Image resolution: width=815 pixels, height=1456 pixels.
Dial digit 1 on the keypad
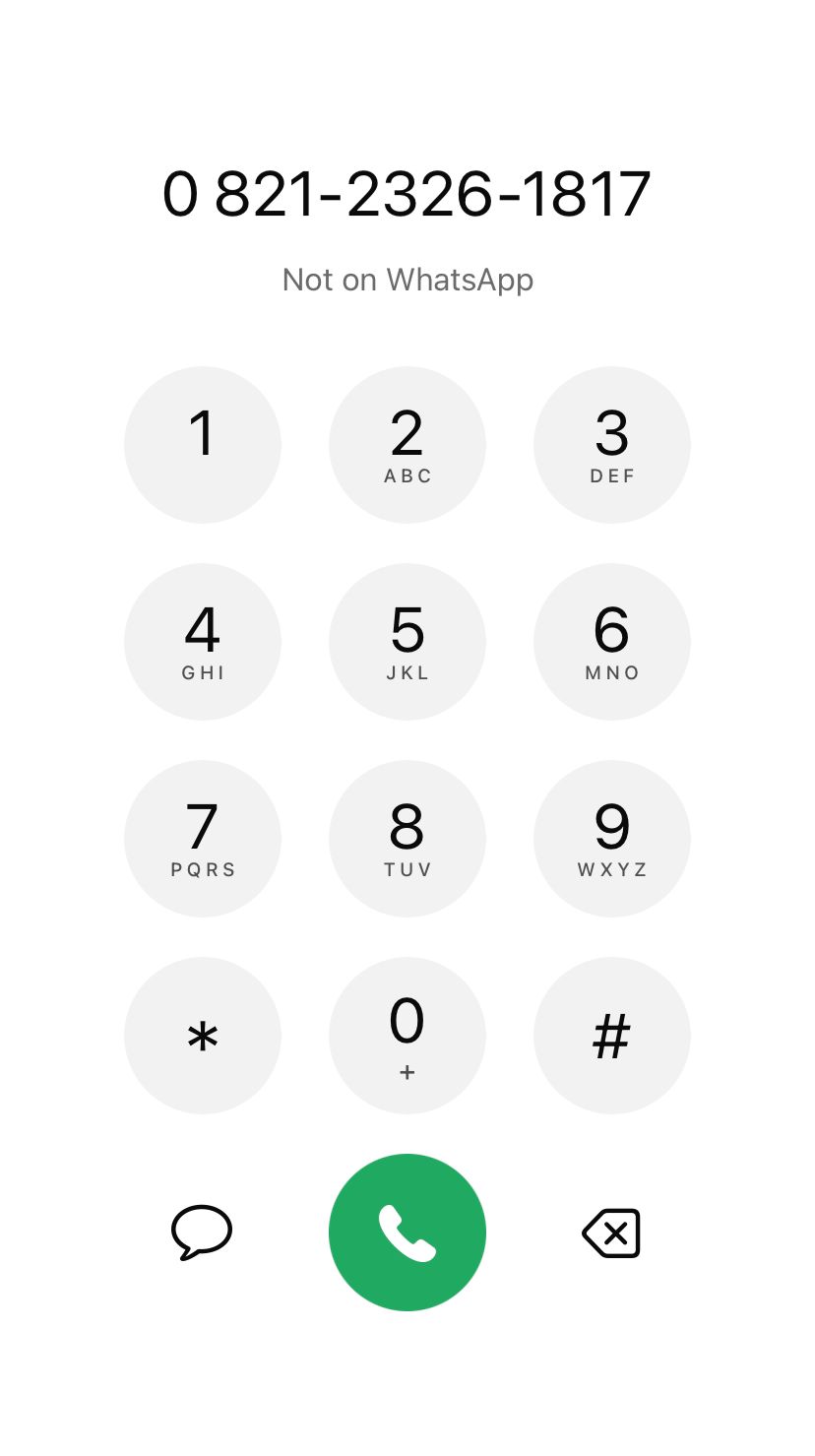tap(203, 445)
